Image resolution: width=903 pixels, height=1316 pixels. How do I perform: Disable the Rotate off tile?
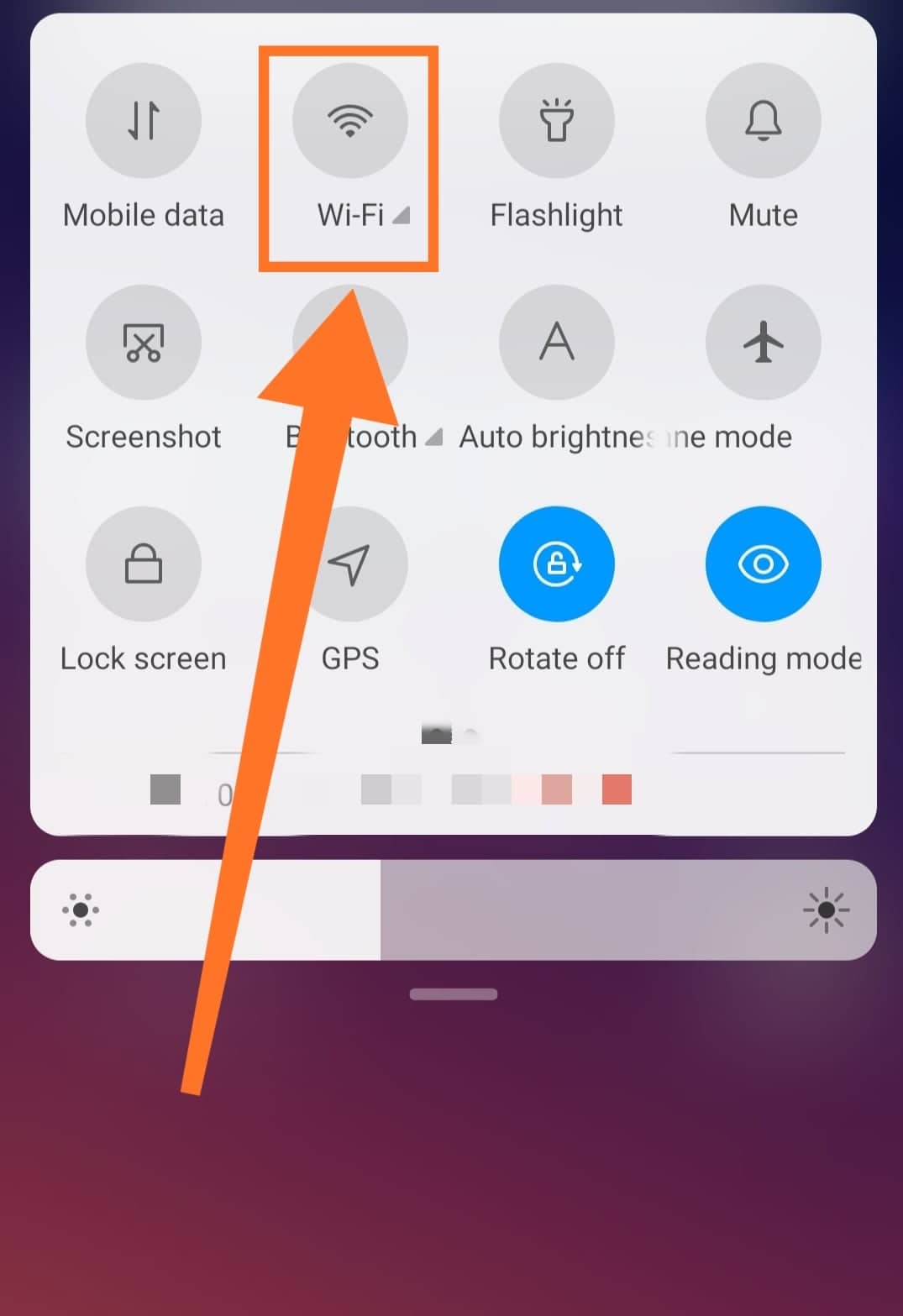coord(556,564)
